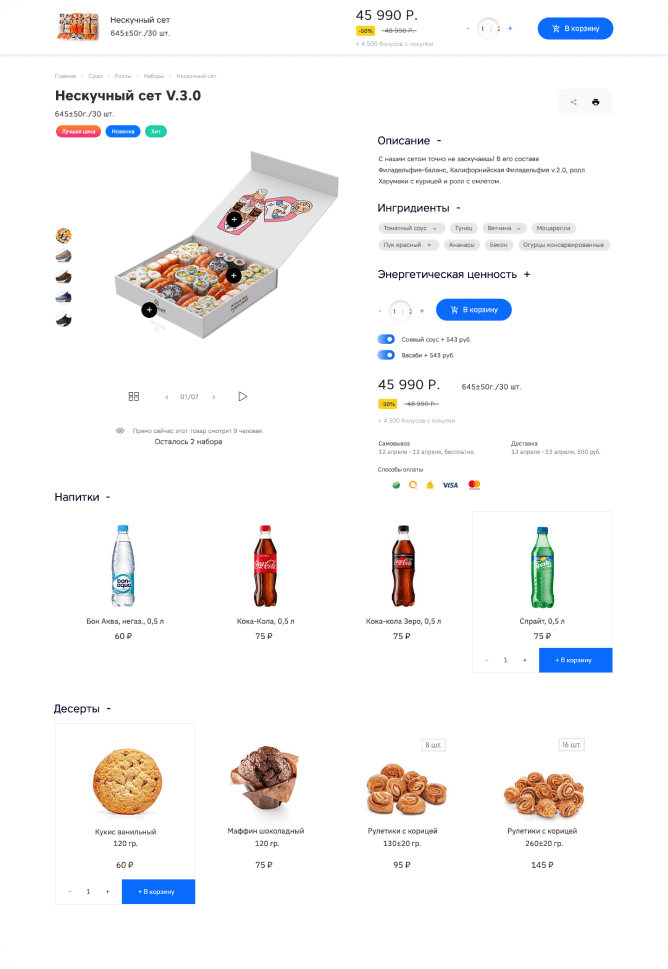Screen dimensions: 668x969
Task: Play the product gallery slideshow
Action: (x=242, y=397)
